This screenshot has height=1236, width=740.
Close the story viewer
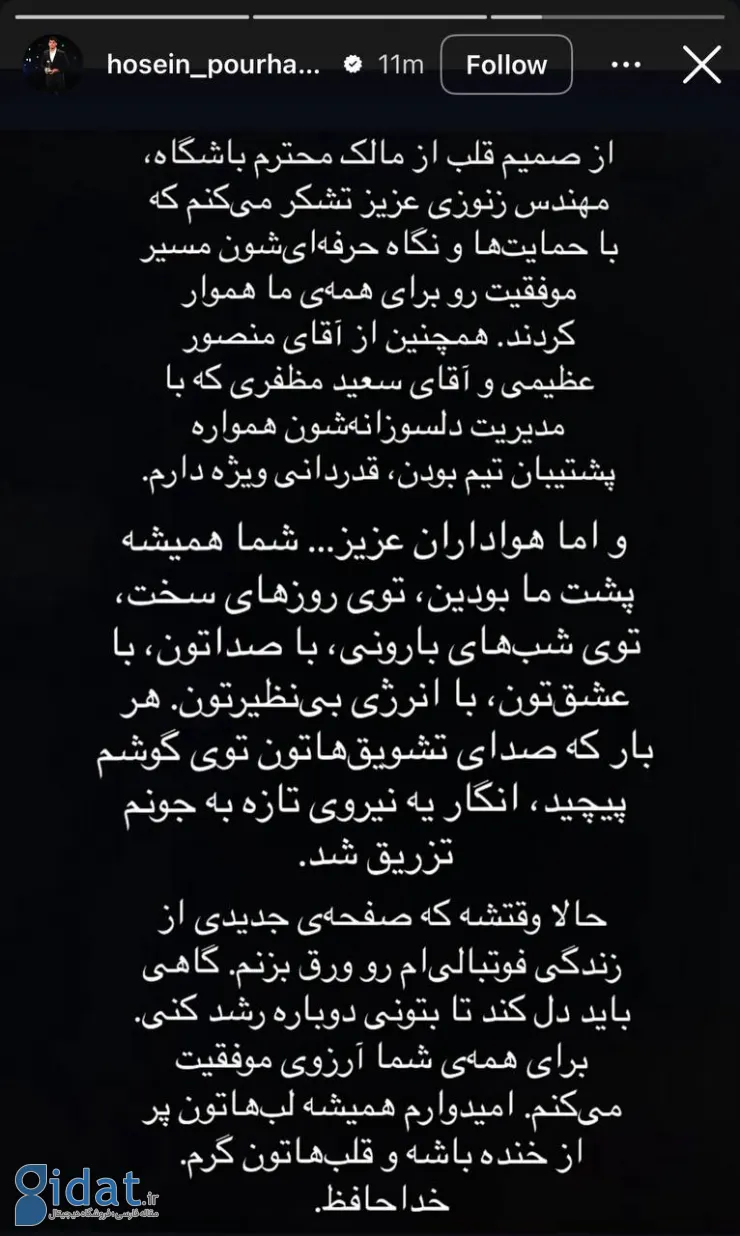[x=701, y=65]
